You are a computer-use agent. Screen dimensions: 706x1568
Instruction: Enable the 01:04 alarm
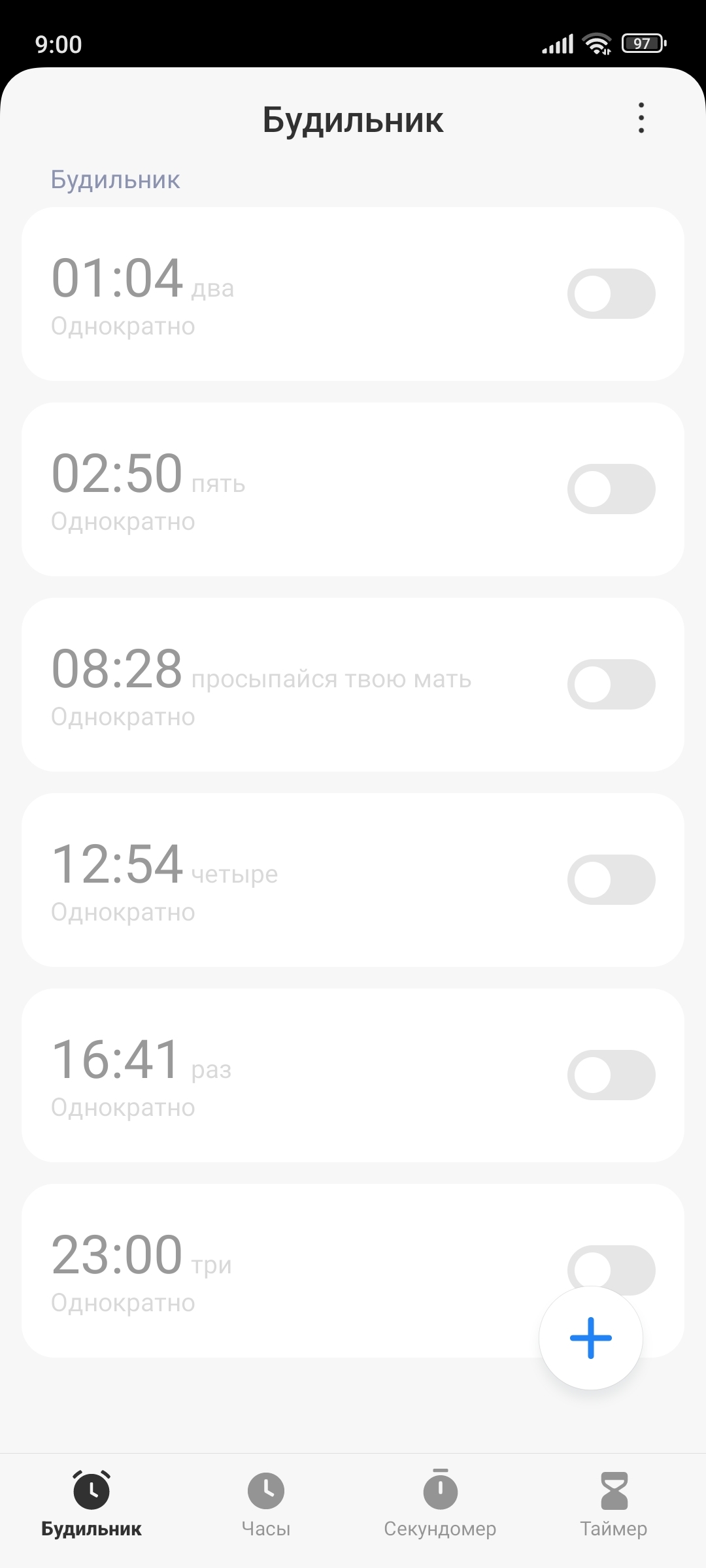pyautogui.click(x=611, y=293)
